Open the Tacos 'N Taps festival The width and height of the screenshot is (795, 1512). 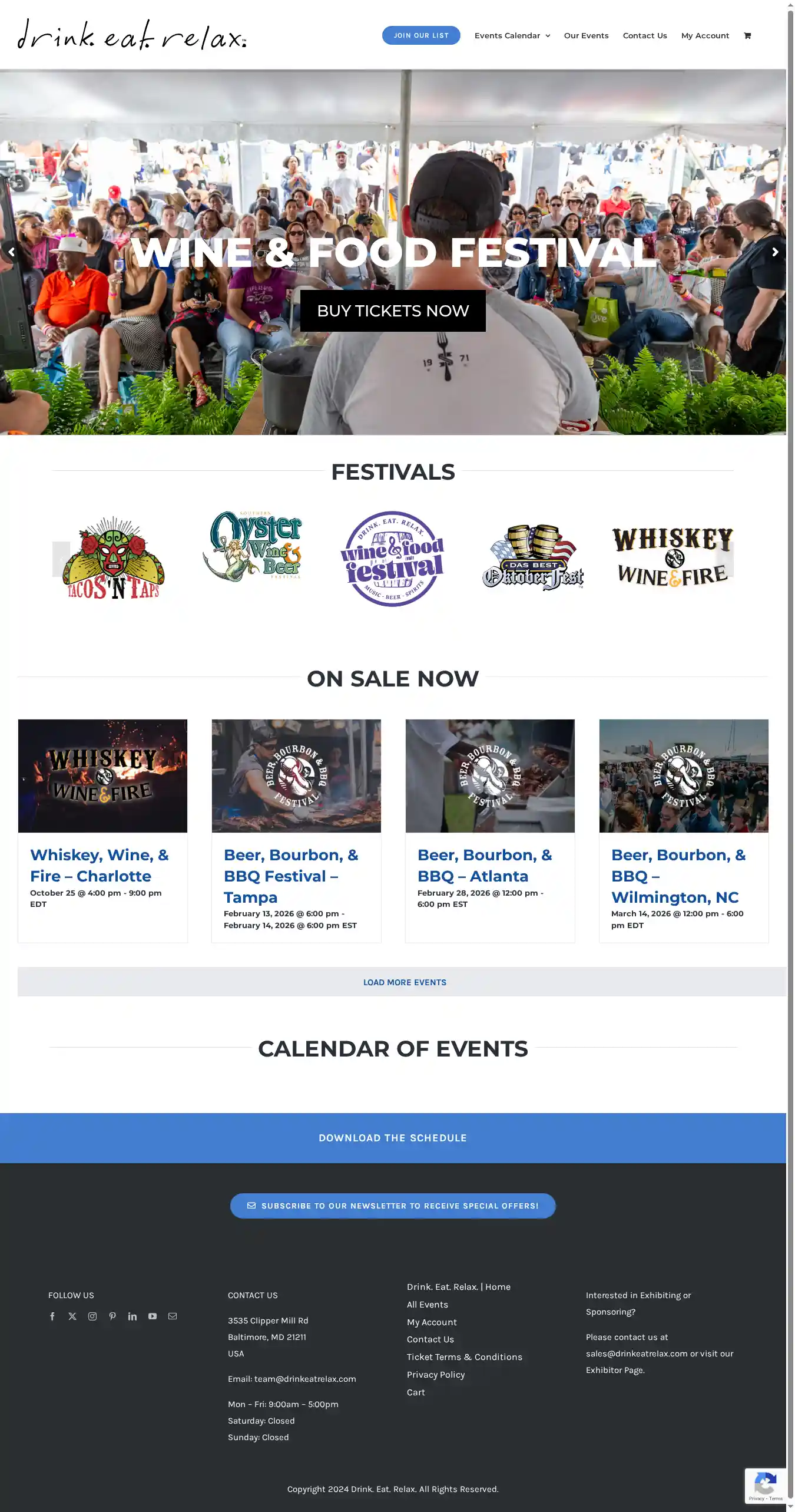114,558
